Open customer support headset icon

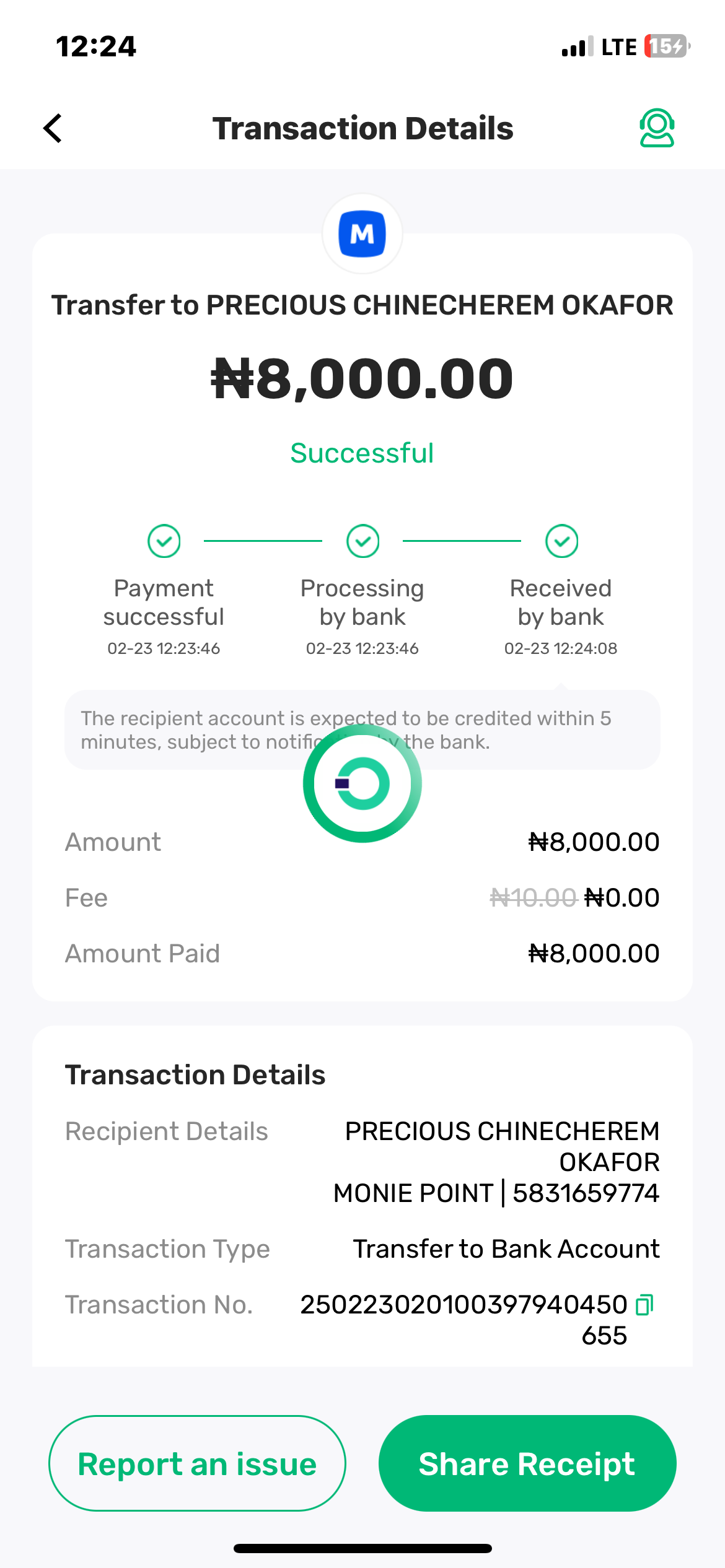(656, 128)
